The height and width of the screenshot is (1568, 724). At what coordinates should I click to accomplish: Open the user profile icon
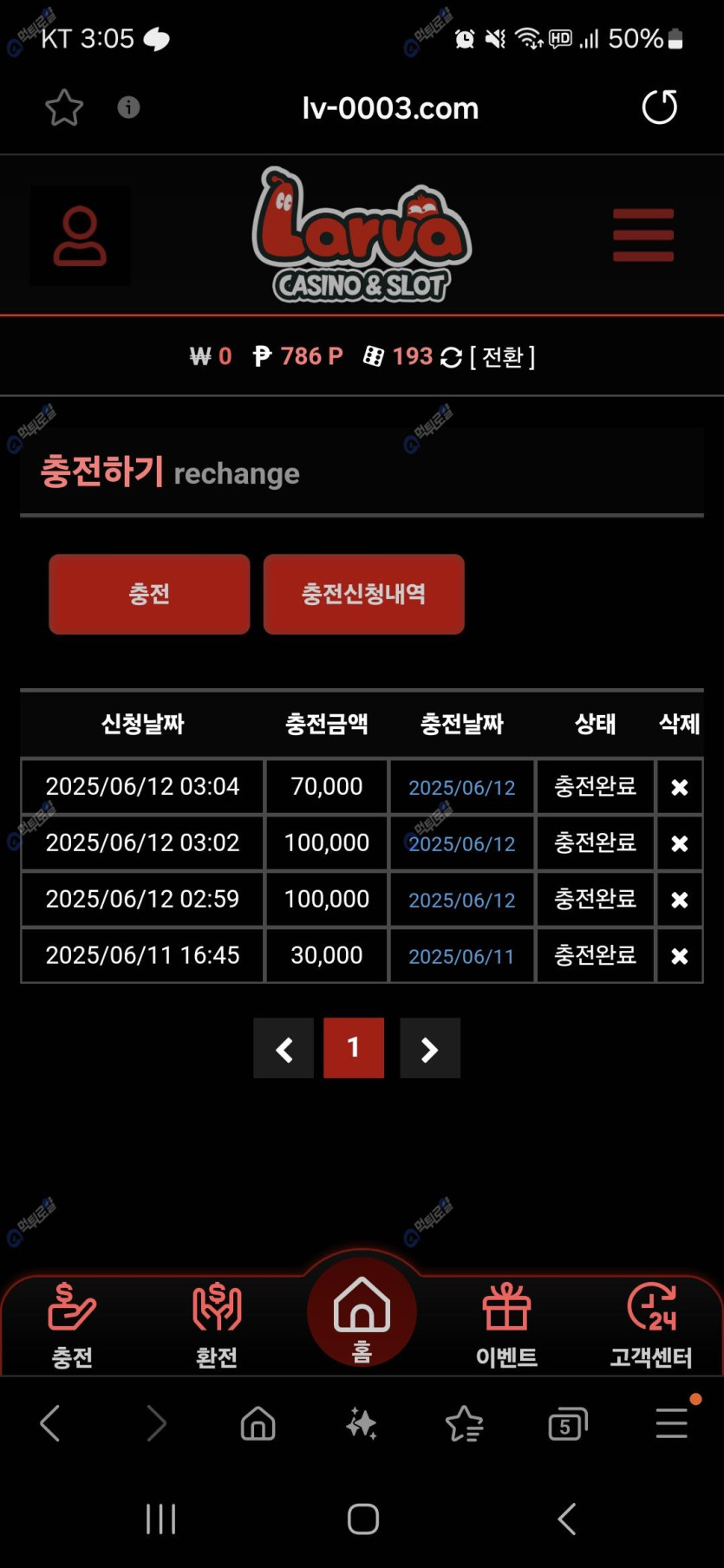(x=80, y=236)
